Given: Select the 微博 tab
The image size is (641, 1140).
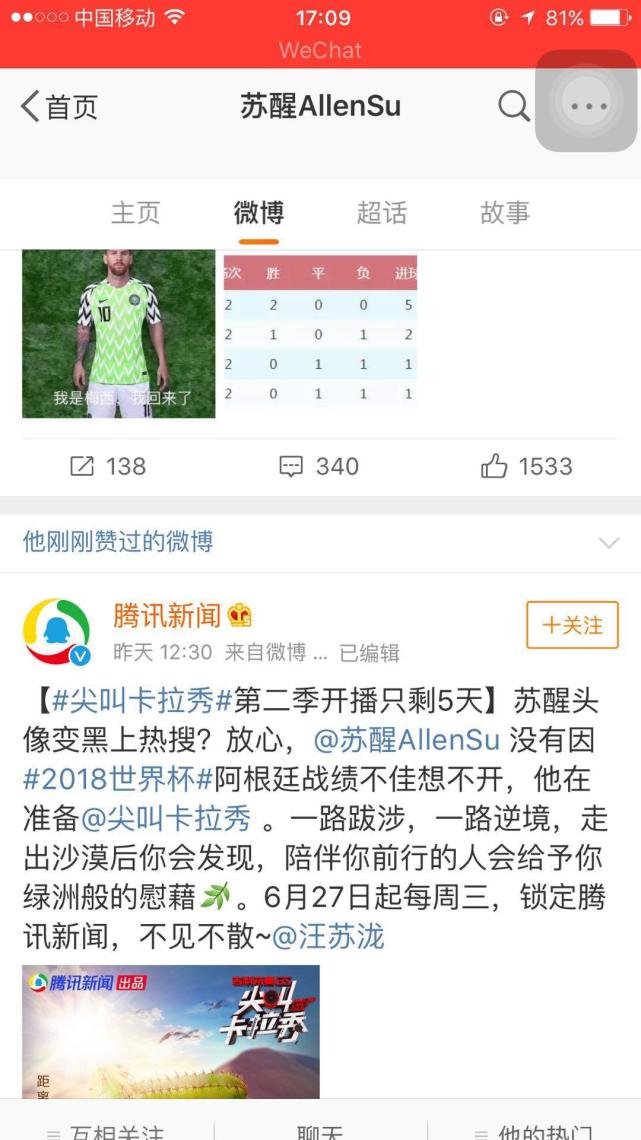Looking at the screenshot, I should tap(259, 213).
